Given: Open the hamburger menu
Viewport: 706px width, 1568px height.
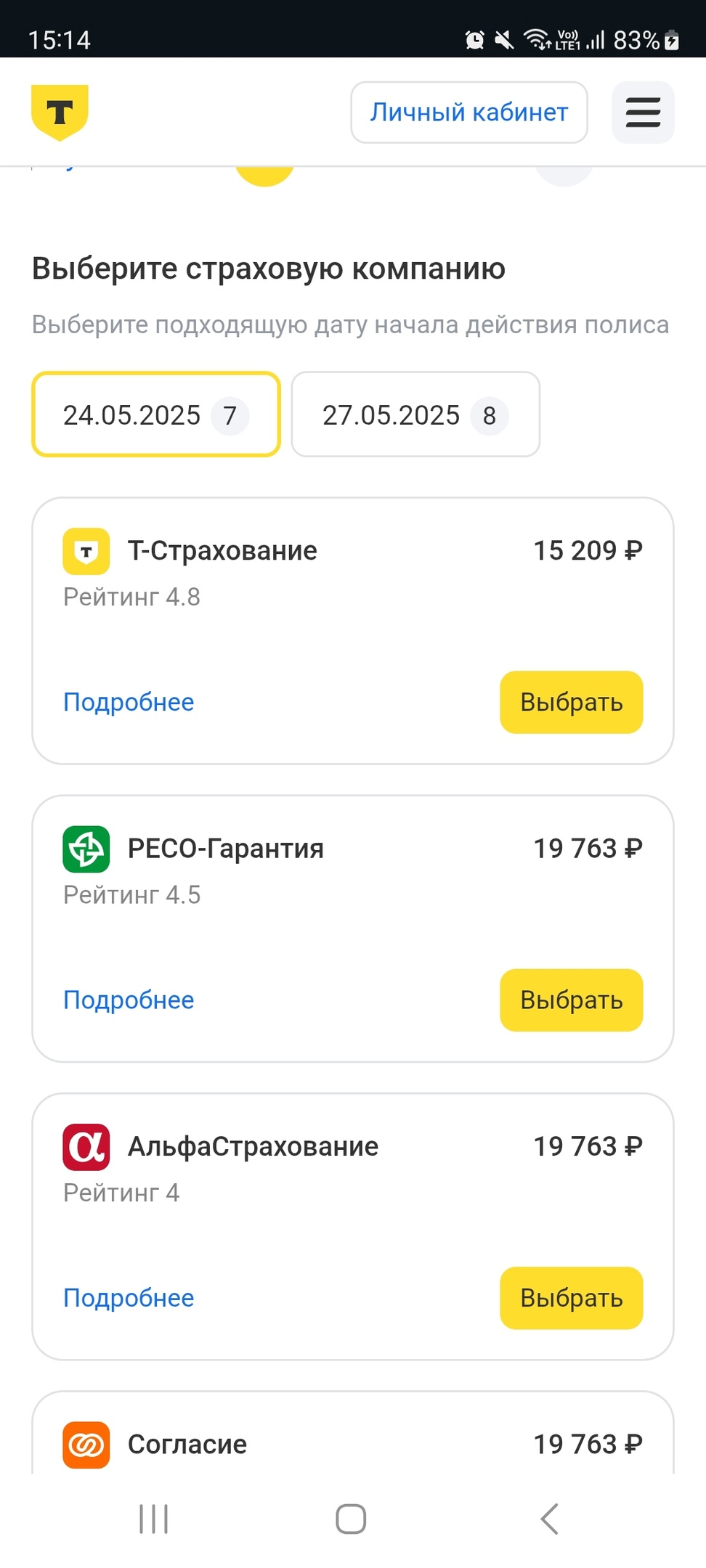Looking at the screenshot, I should click(x=643, y=113).
